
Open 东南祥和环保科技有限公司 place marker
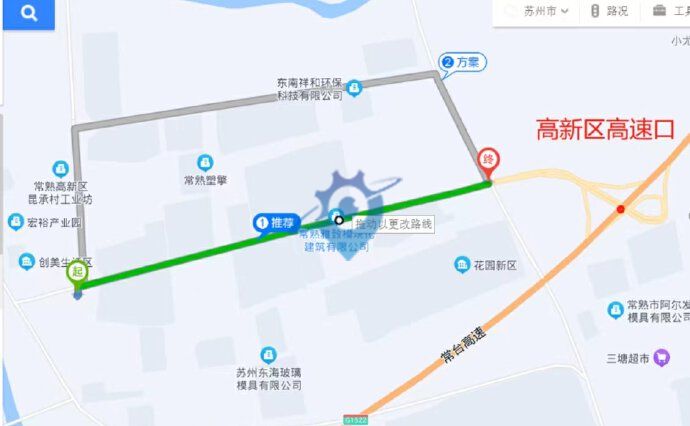pos(353,88)
